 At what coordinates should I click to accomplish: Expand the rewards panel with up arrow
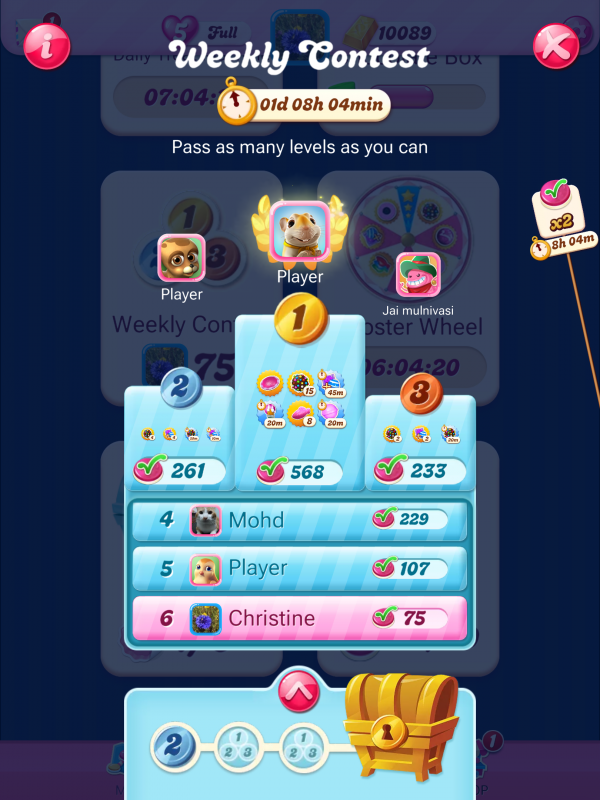(x=299, y=689)
